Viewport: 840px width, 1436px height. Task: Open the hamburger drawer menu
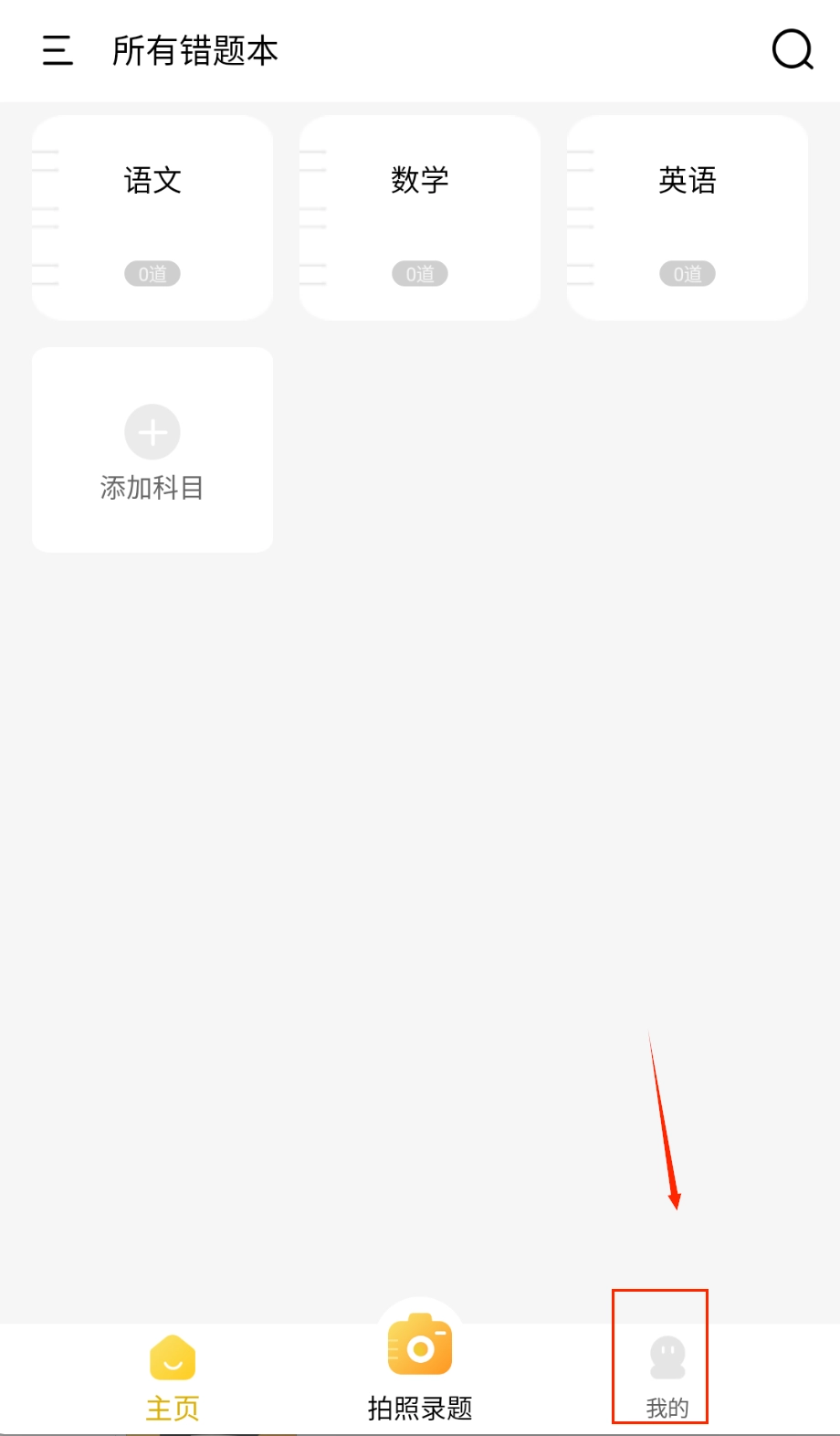(x=57, y=50)
